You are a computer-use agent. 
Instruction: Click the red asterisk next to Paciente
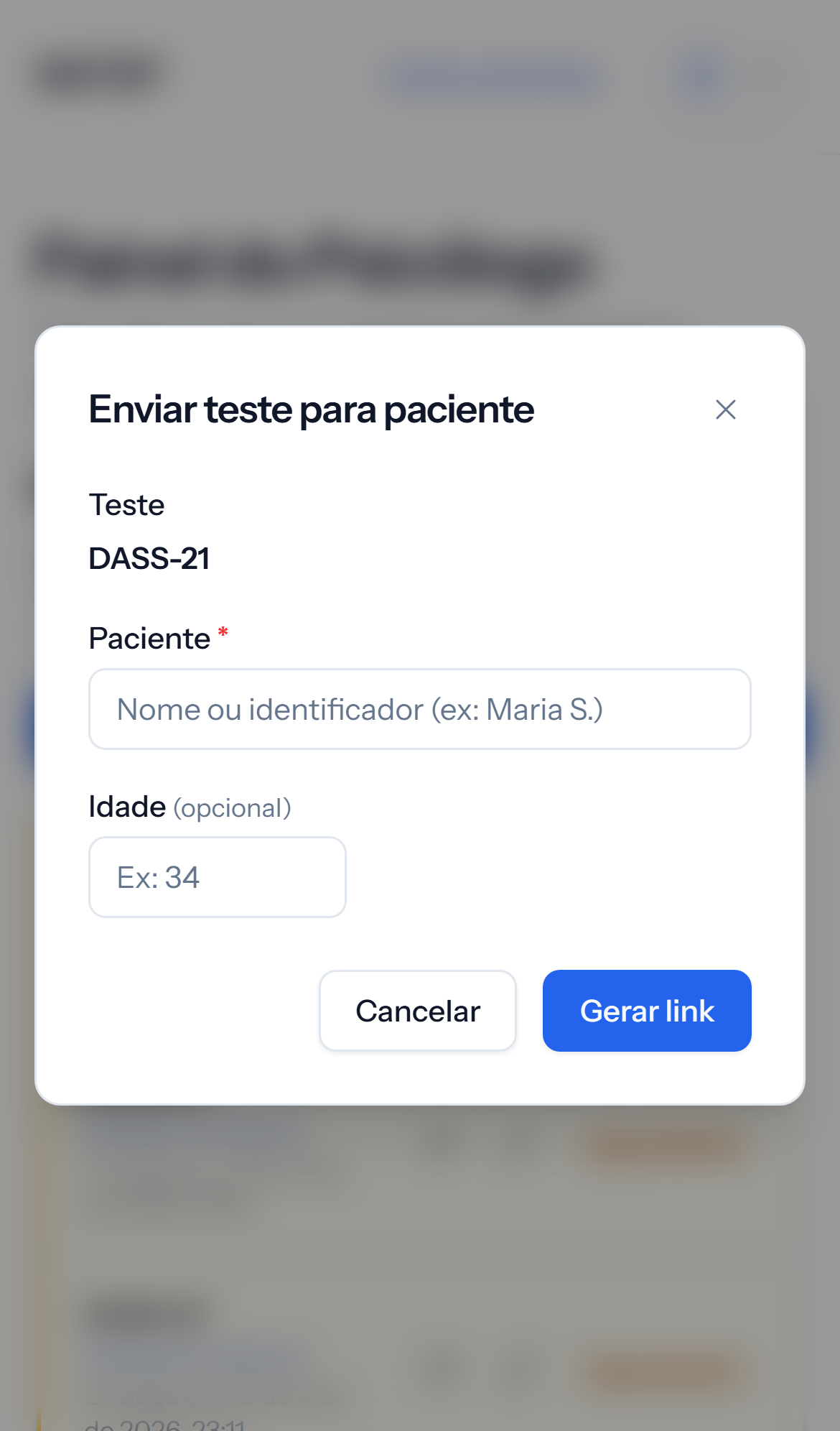[223, 632]
